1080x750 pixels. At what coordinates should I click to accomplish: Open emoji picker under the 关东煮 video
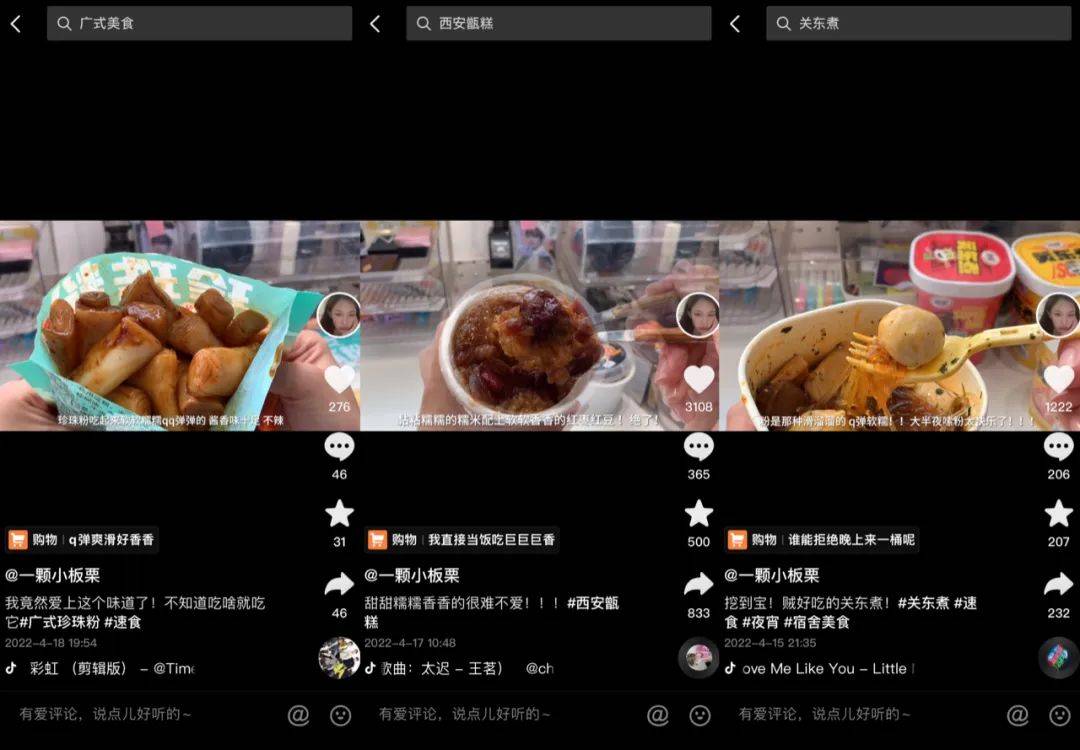[1060, 715]
